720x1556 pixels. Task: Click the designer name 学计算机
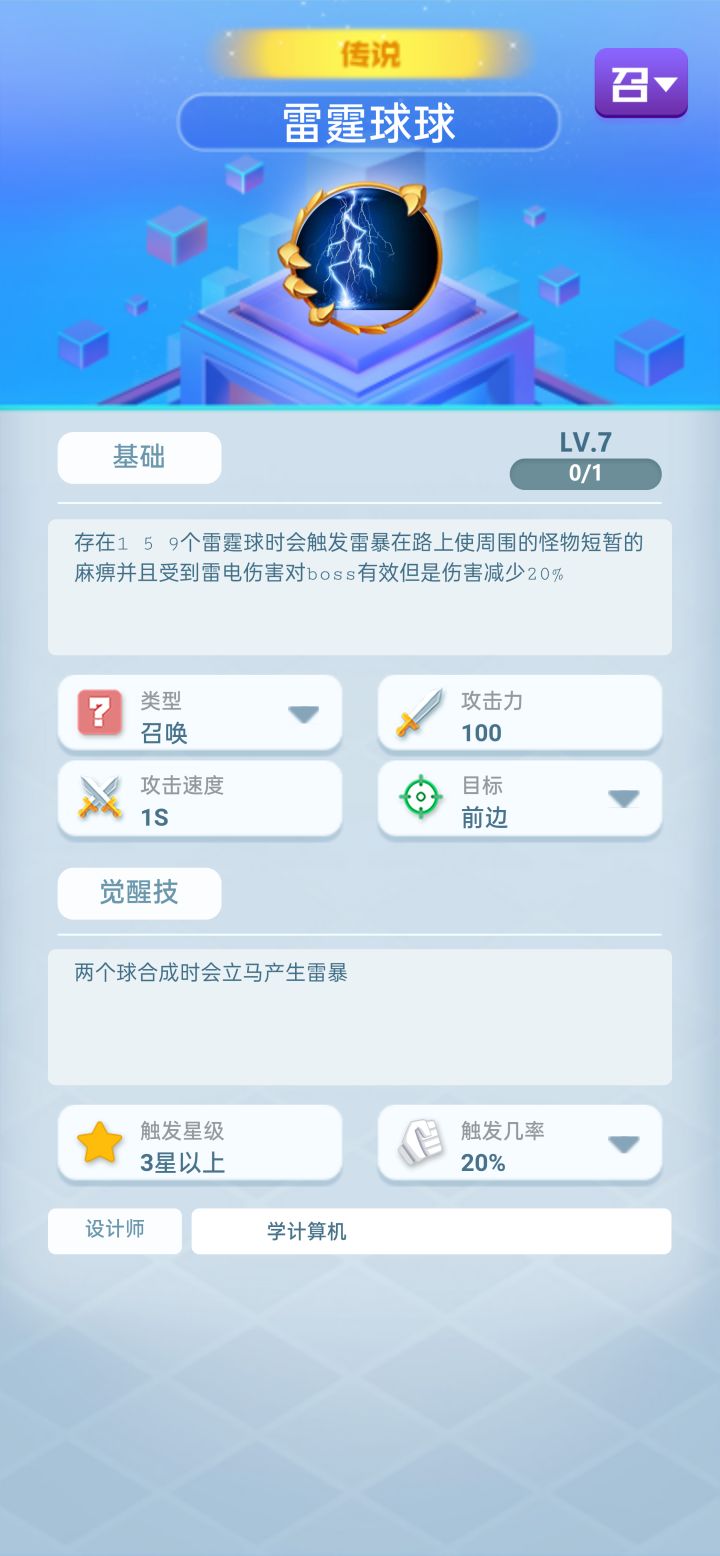pos(430,1230)
